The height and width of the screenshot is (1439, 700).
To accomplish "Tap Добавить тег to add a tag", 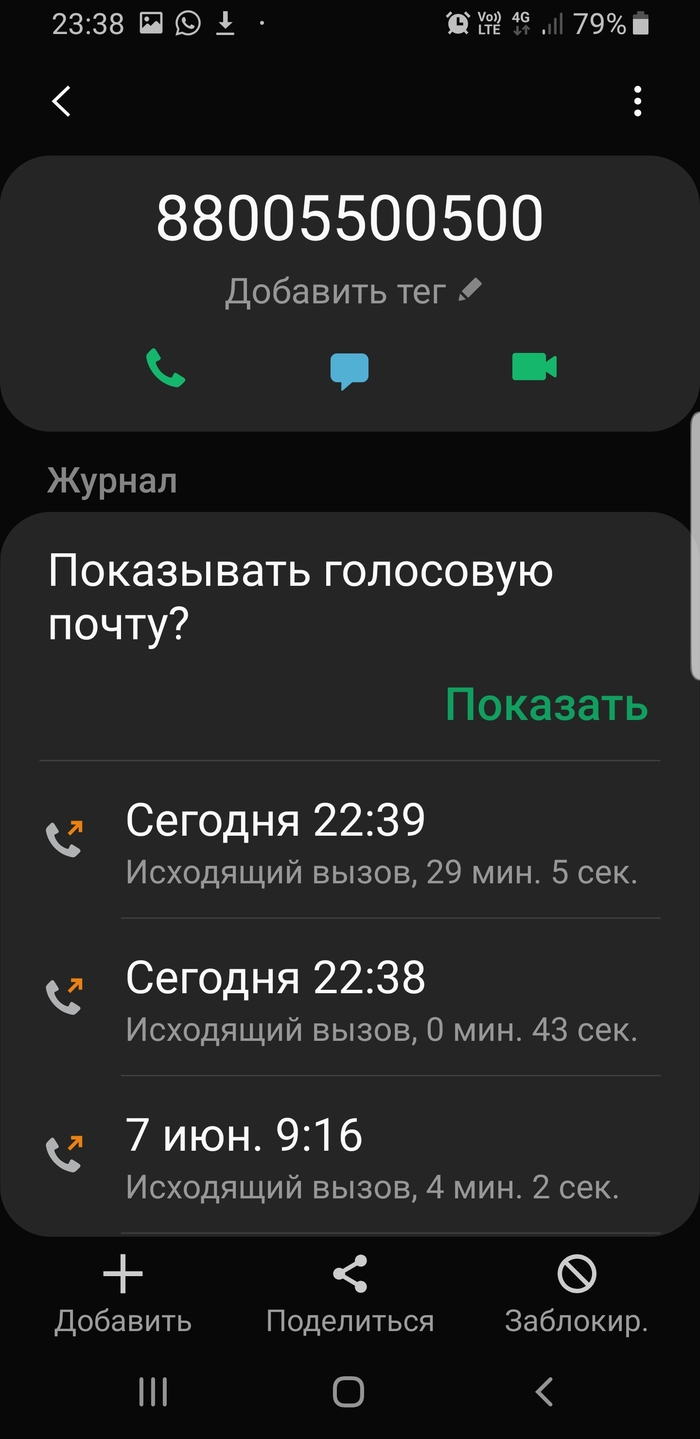I will click(352, 291).
